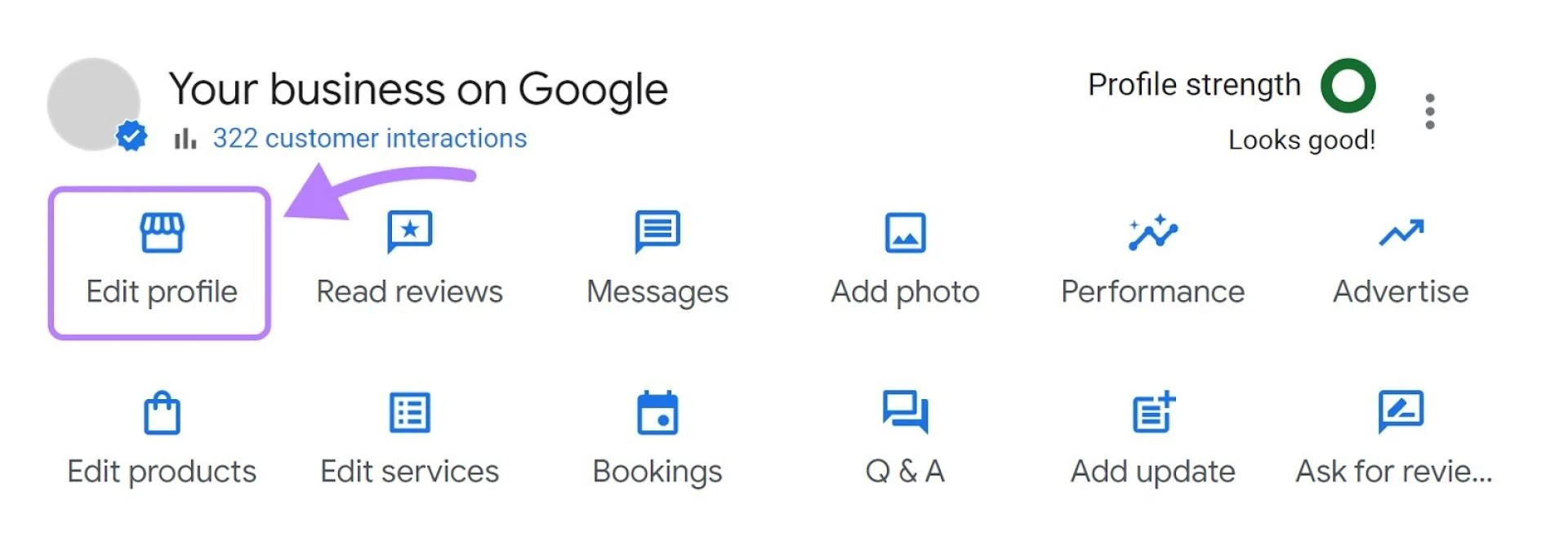Open Edit profile
The height and width of the screenshot is (542, 1568).
161,261
